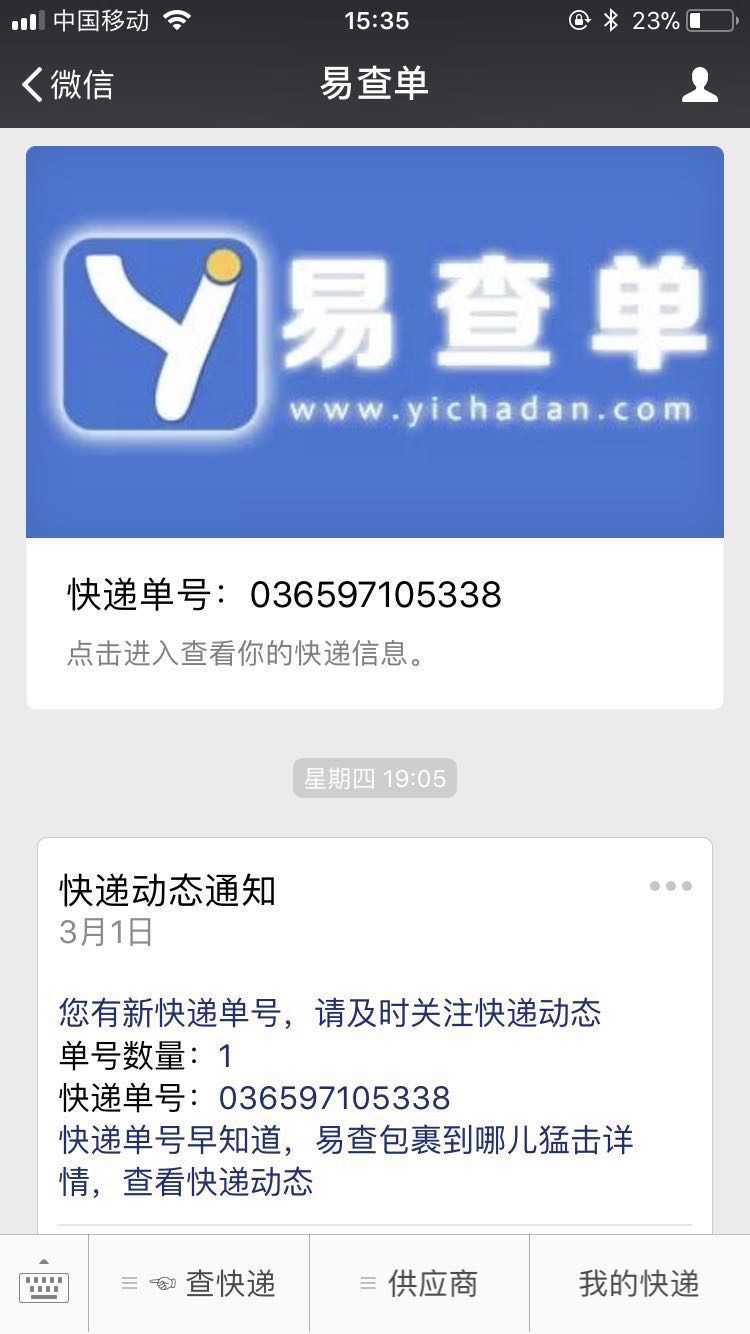
Task: Open the 查快递 menu
Action: pyautogui.click(x=199, y=1283)
